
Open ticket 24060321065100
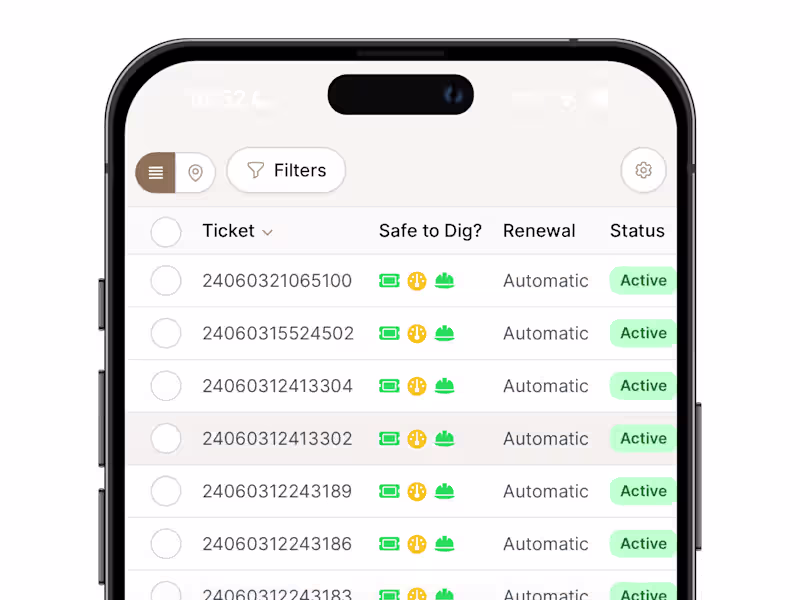(x=277, y=281)
